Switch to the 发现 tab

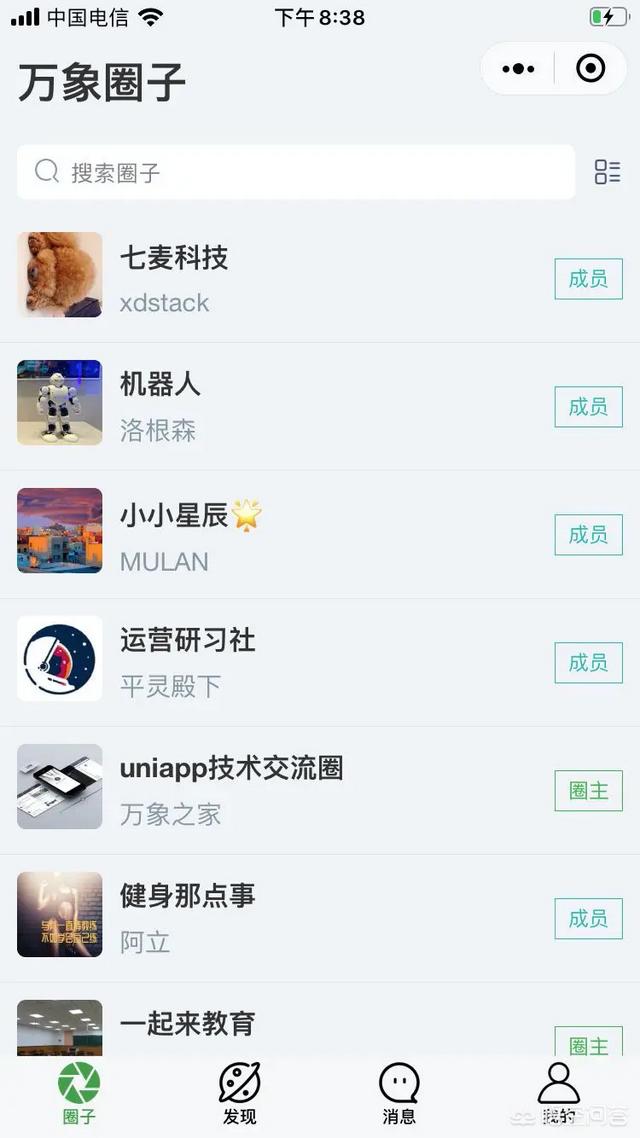(239, 1094)
